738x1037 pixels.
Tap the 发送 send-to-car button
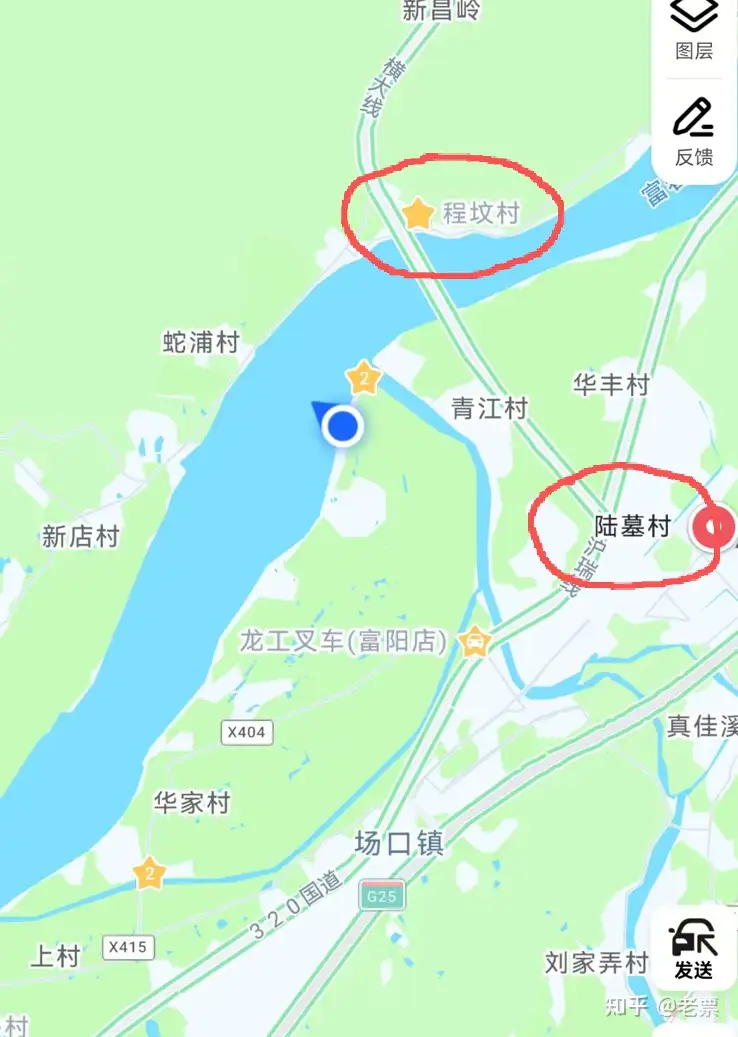(x=694, y=950)
